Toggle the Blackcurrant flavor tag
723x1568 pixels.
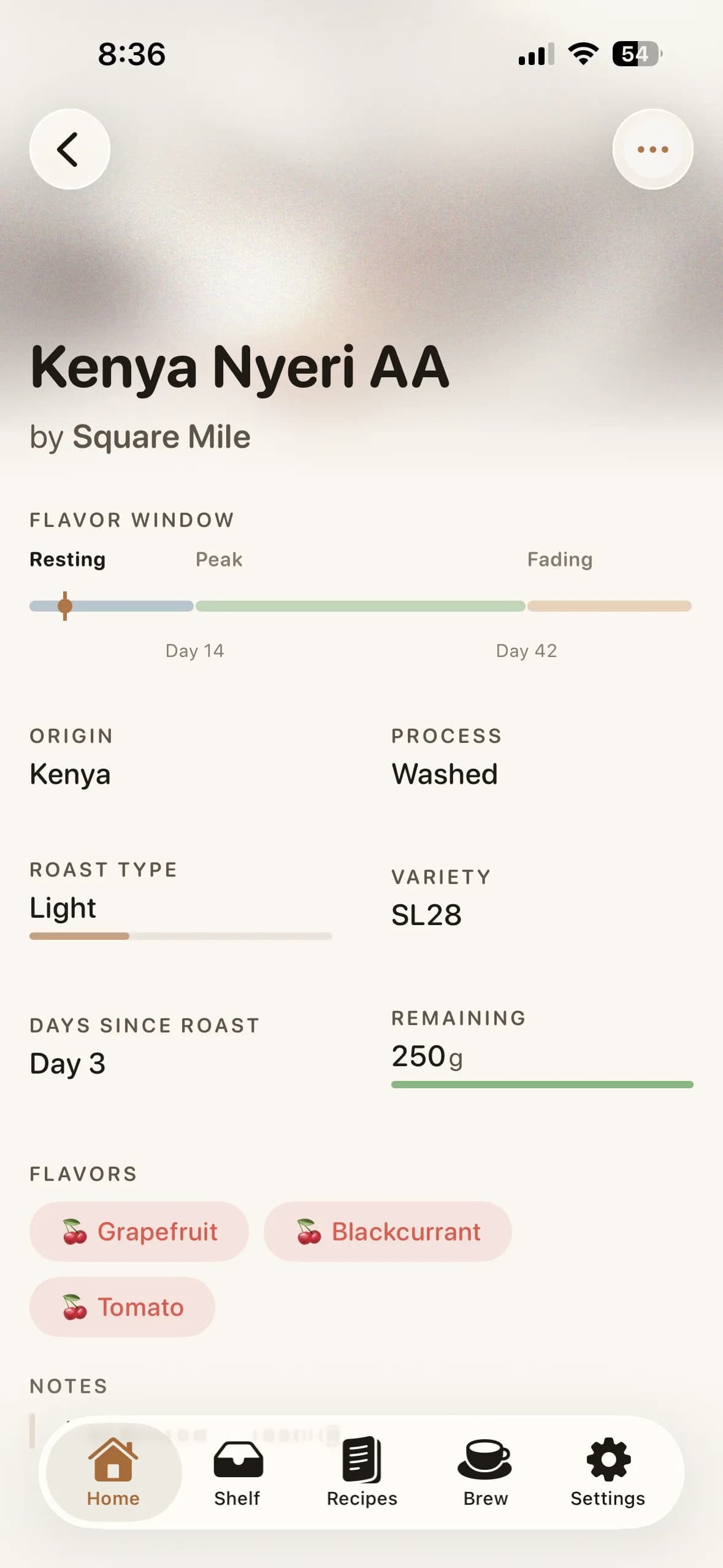coord(388,1231)
